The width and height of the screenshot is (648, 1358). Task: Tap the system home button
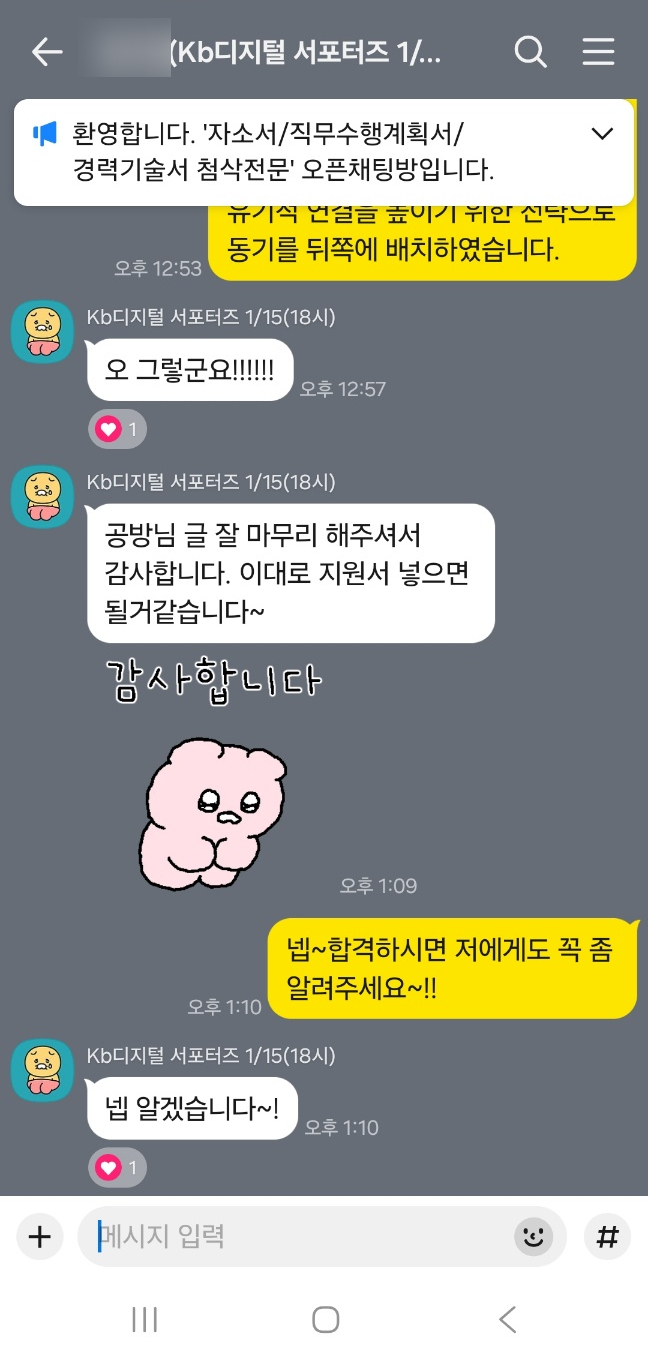325,1319
